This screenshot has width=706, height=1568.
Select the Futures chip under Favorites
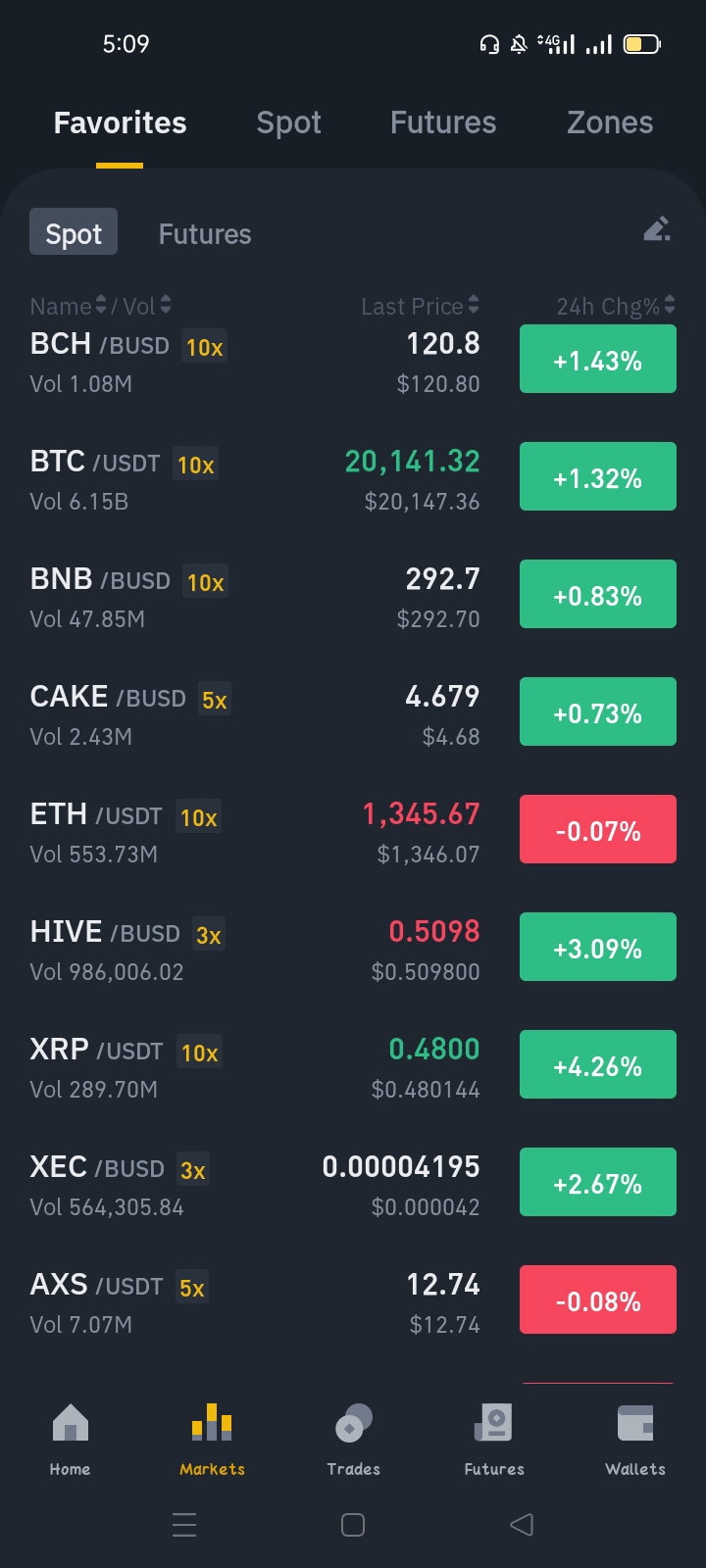205,234
